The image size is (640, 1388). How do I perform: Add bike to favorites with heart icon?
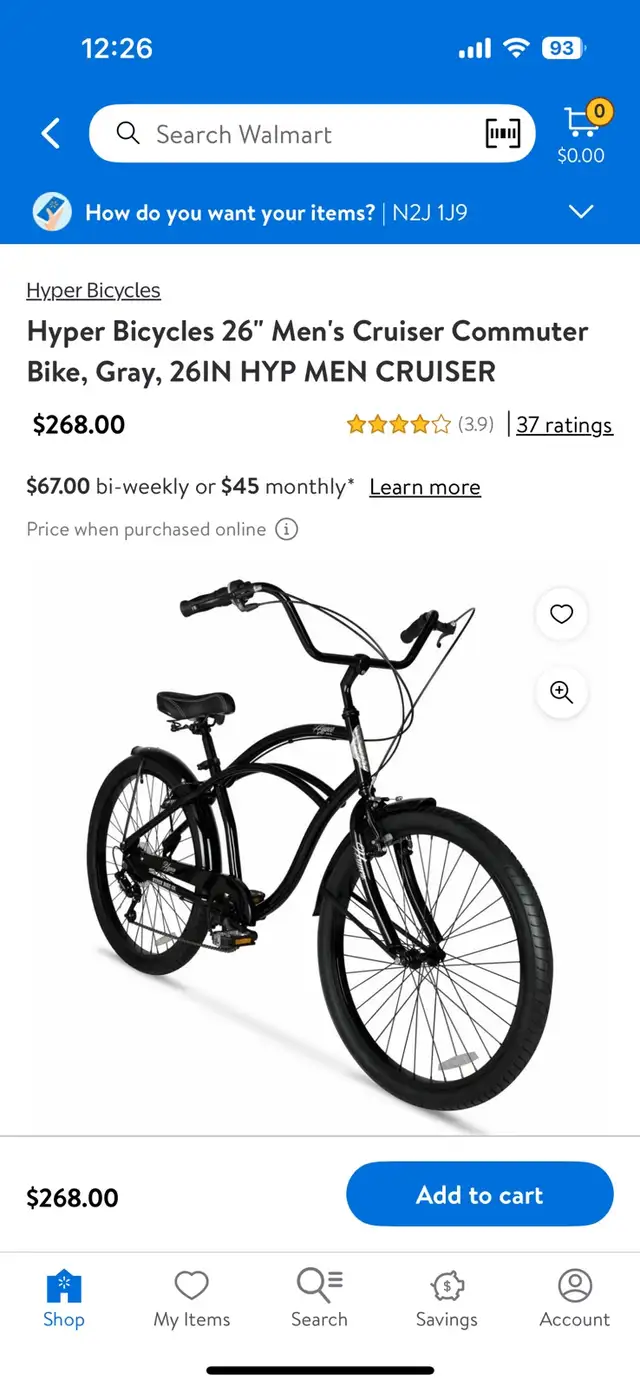click(x=562, y=613)
